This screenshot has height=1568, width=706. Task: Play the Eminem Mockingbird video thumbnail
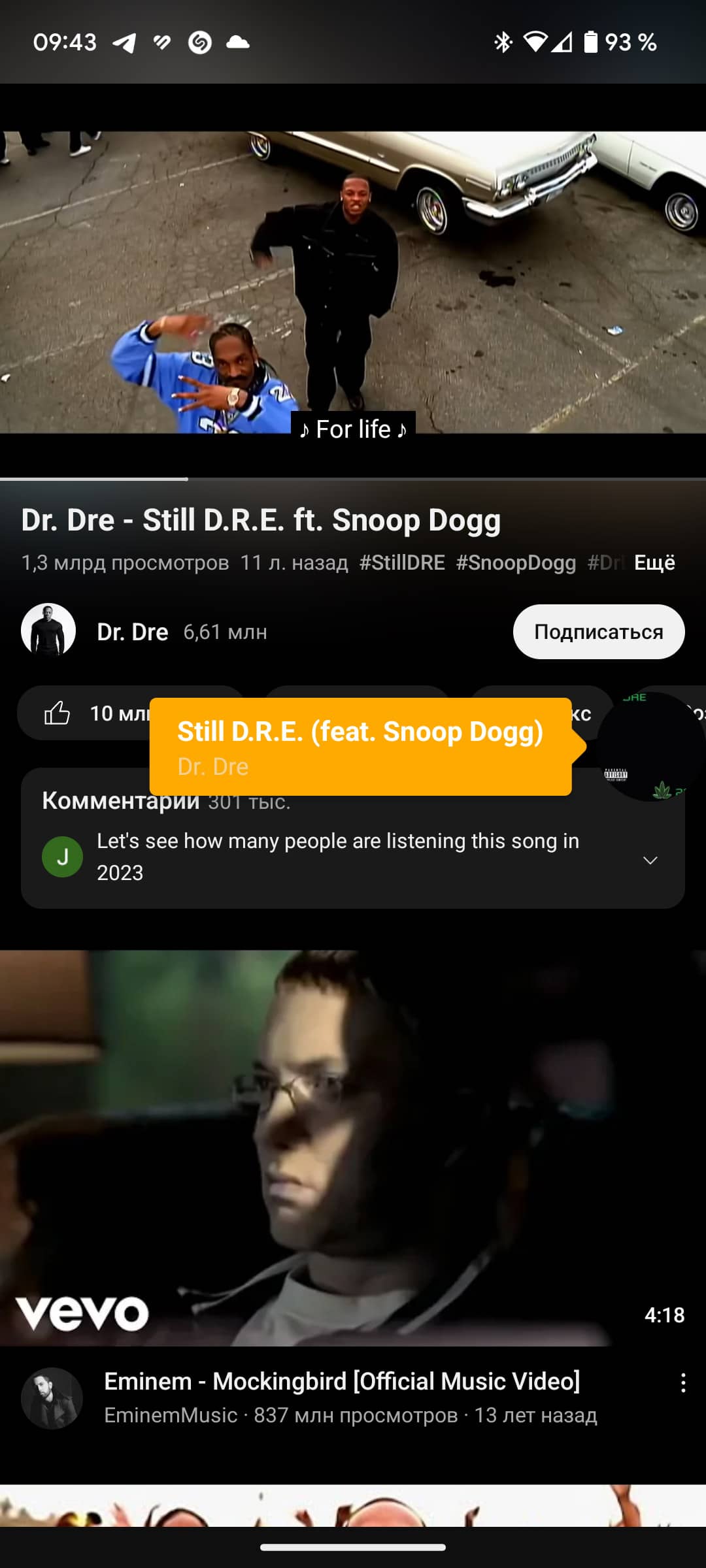coord(353,1147)
